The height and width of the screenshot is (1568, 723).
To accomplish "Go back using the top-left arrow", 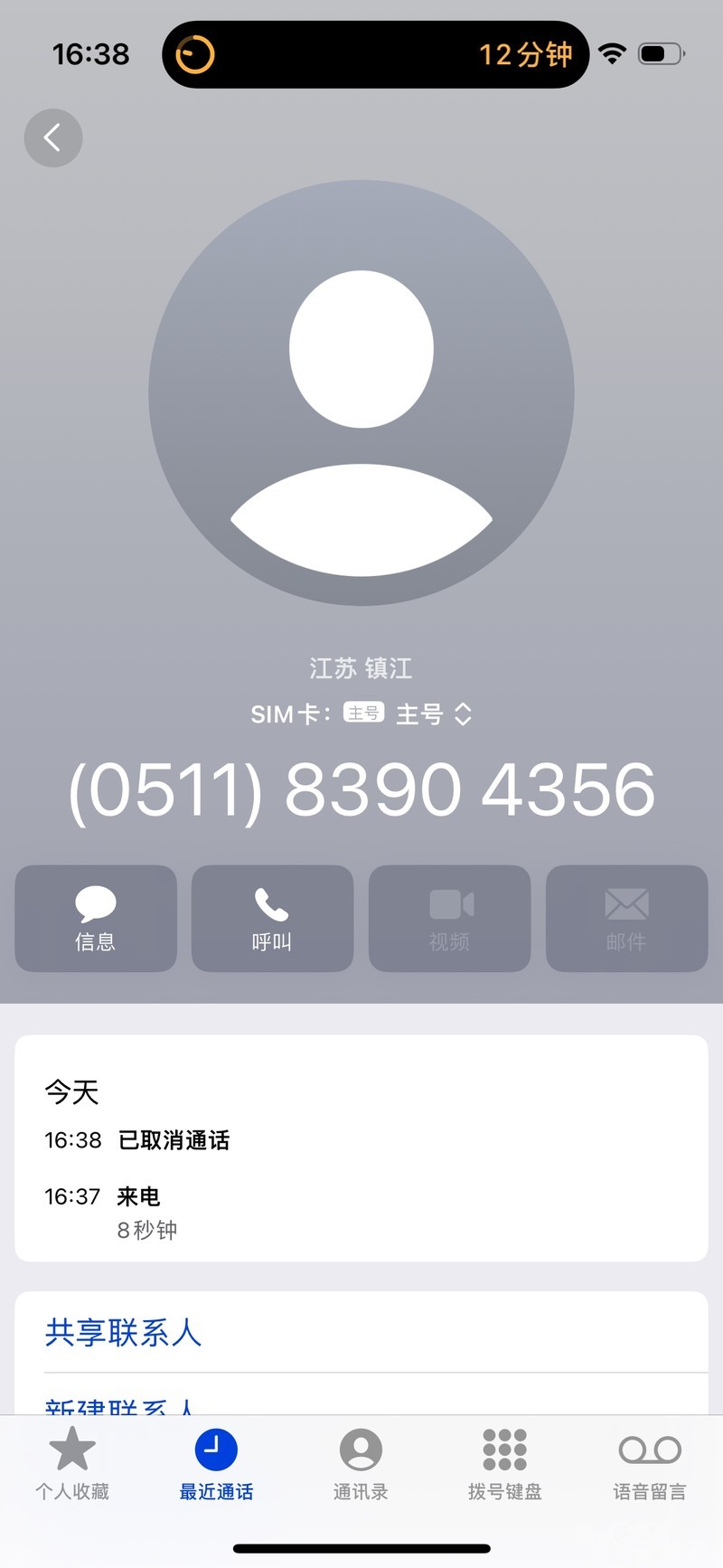I will [52, 138].
